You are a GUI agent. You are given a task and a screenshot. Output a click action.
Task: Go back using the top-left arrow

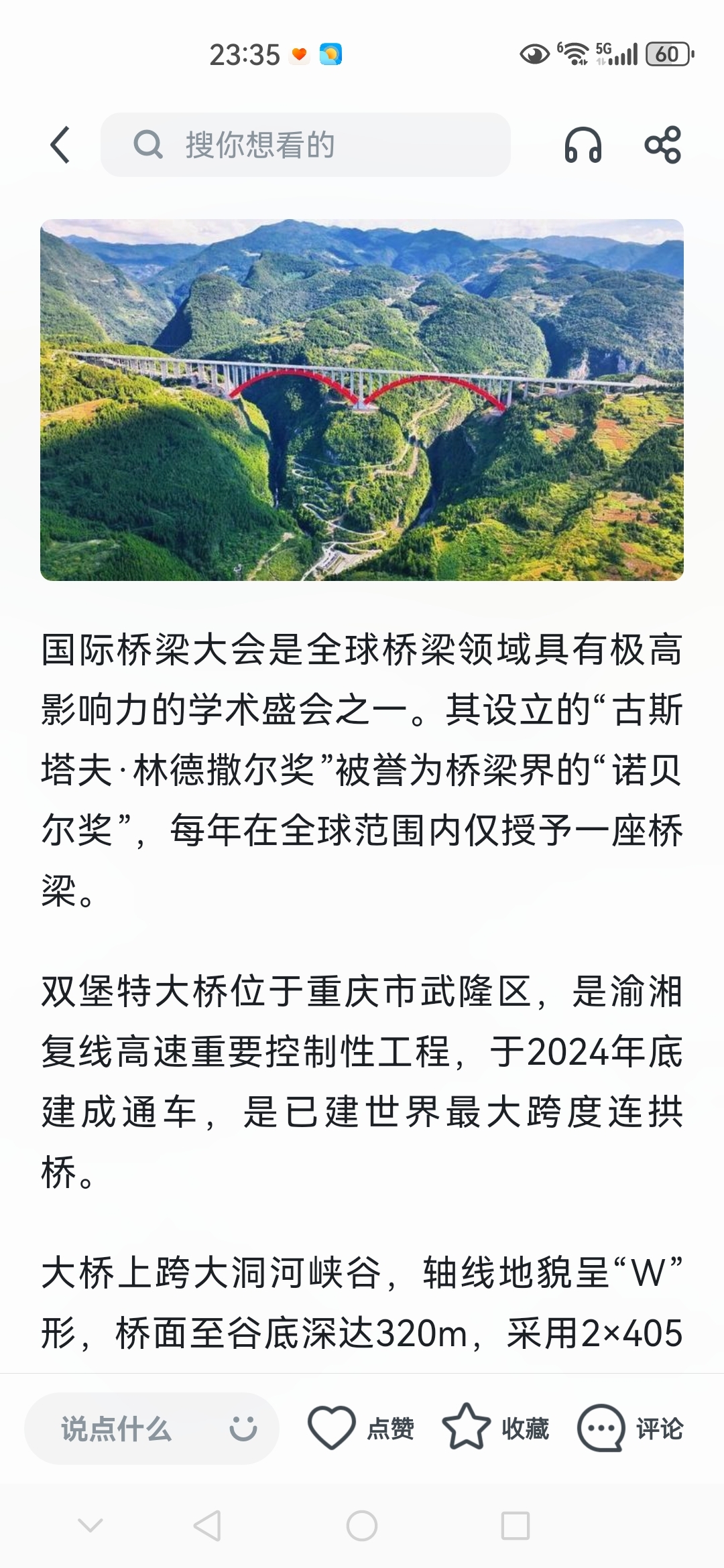coord(60,145)
